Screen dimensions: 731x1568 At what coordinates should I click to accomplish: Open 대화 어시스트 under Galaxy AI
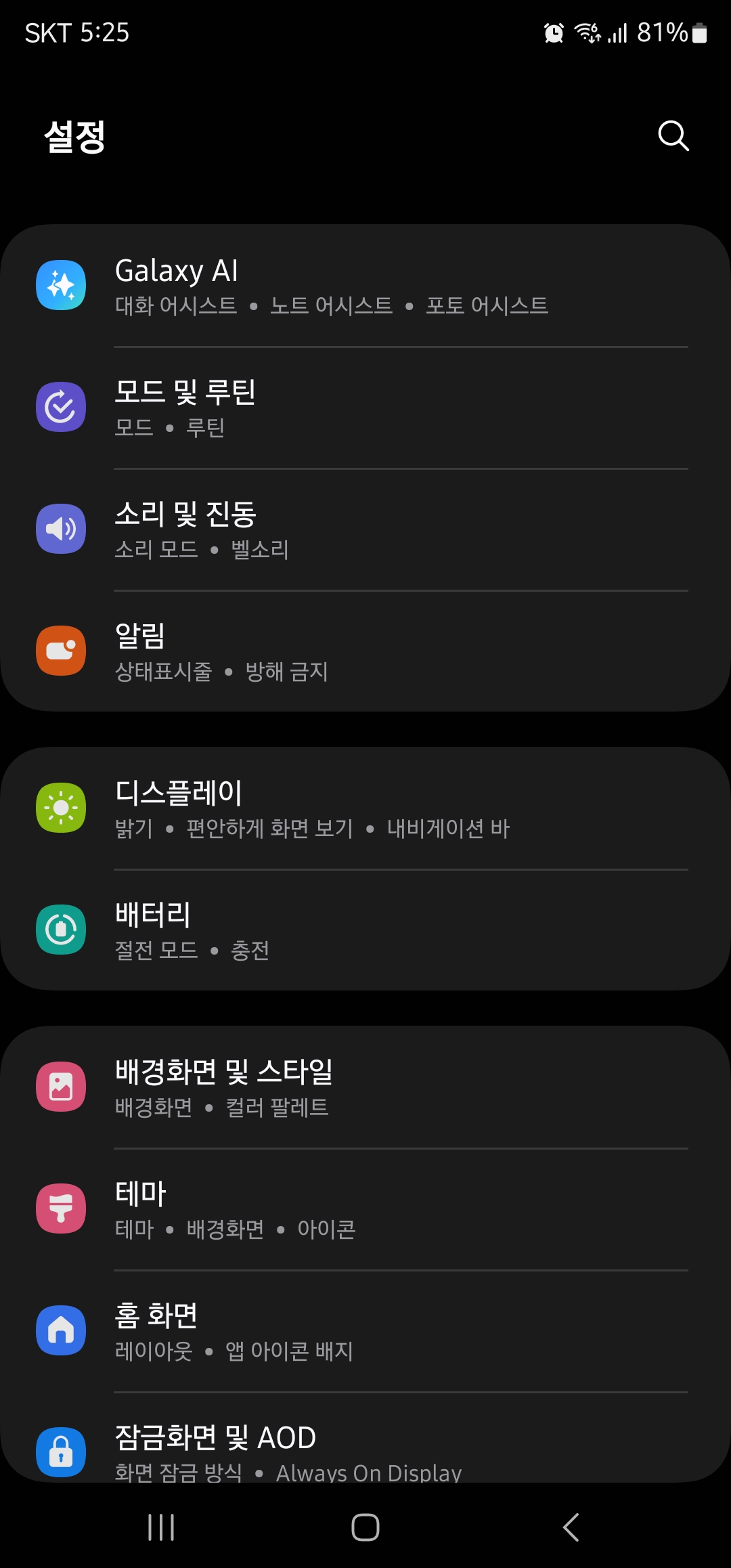pos(176,306)
